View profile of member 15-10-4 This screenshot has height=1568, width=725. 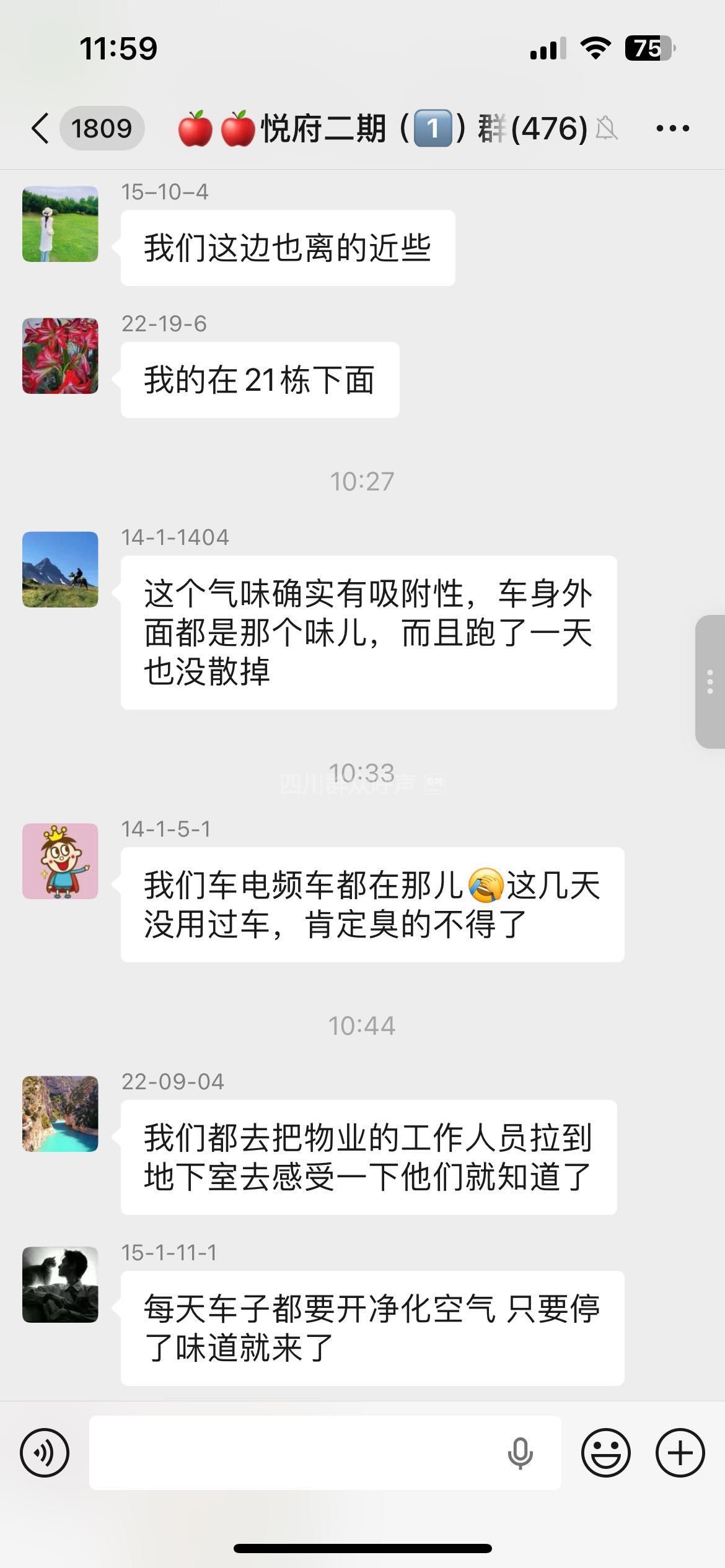tap(60, 224)
